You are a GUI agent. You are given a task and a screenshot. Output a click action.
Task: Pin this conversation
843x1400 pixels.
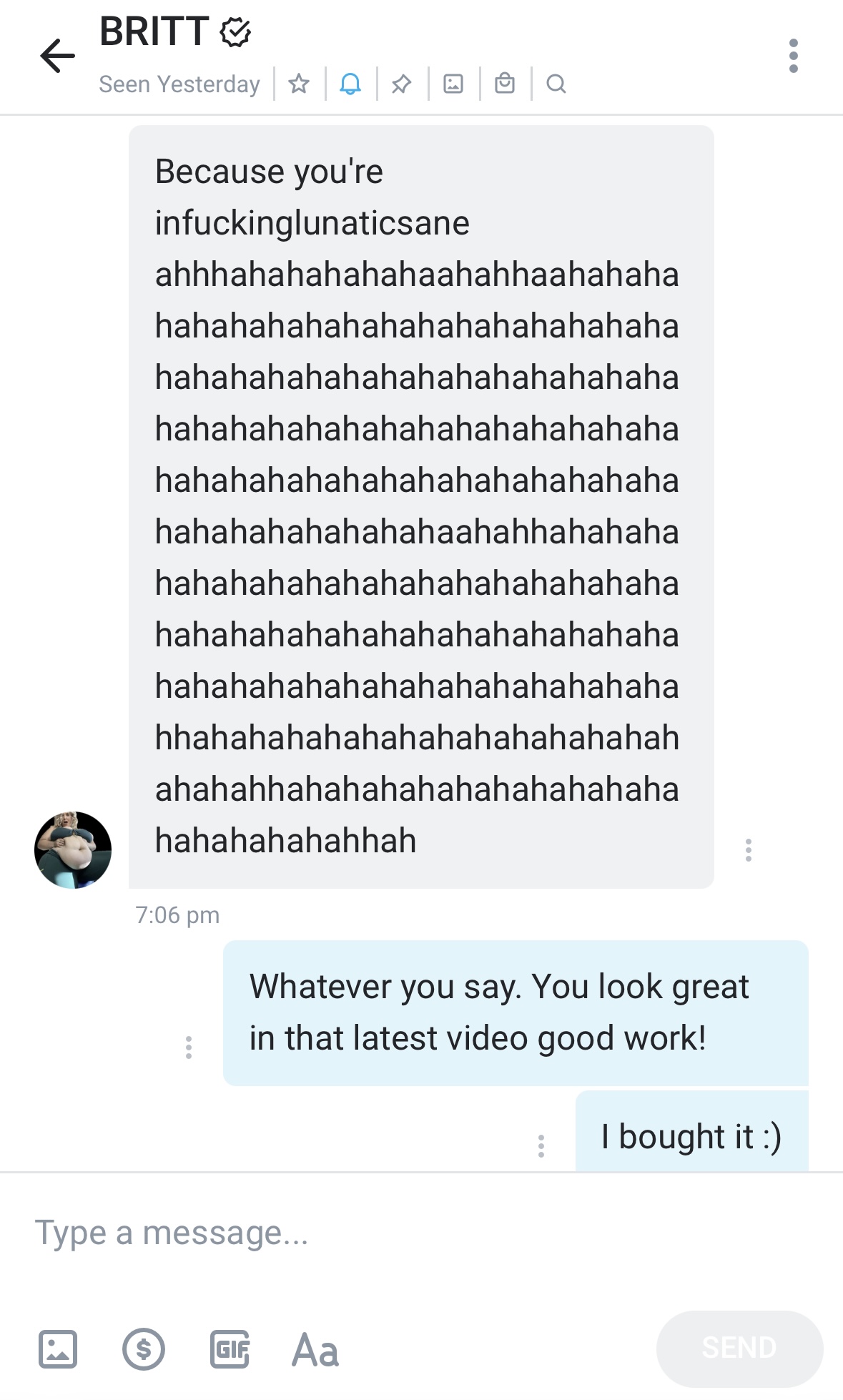click(402, 84)
